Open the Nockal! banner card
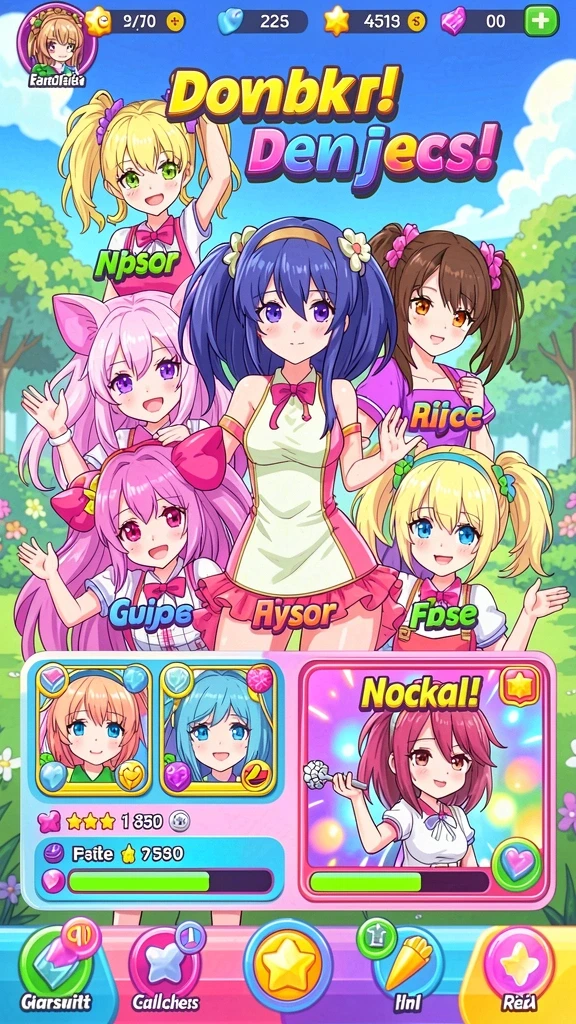Viewport: 576px width, 1024px height. (x=424, y=779)
